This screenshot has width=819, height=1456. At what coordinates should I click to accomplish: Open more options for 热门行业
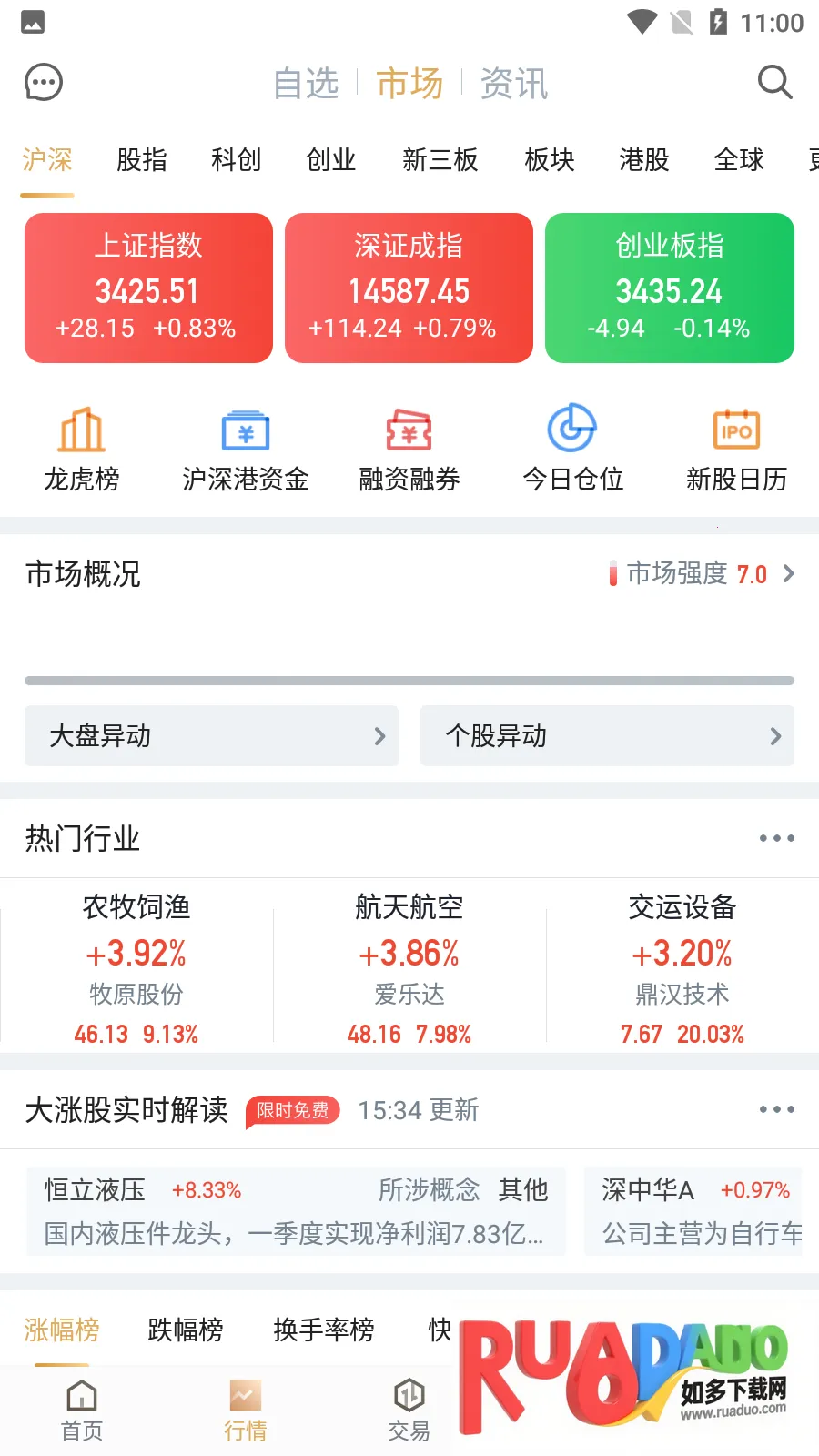[775, 838]
